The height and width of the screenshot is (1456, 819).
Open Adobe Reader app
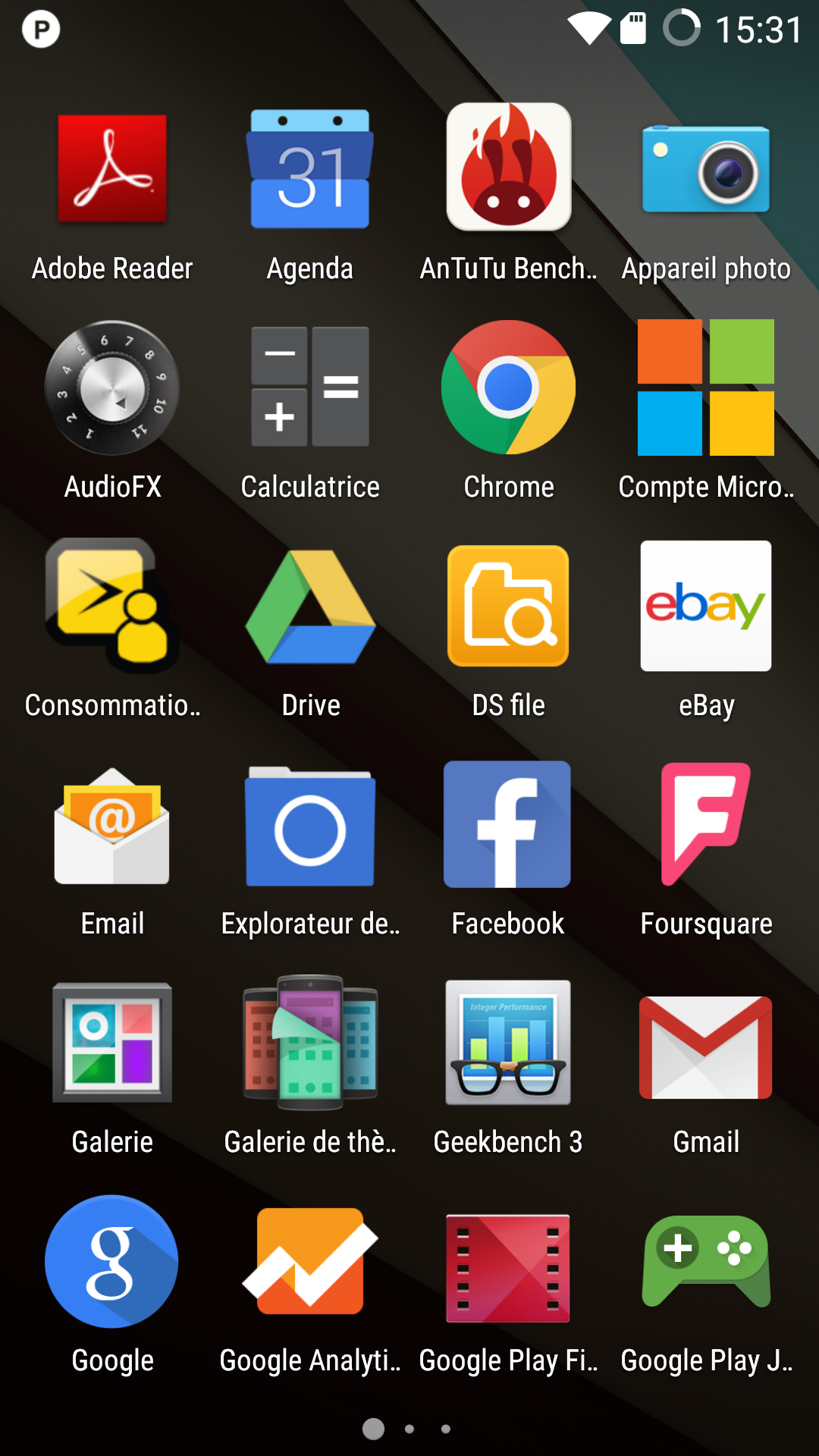point(112,168)
